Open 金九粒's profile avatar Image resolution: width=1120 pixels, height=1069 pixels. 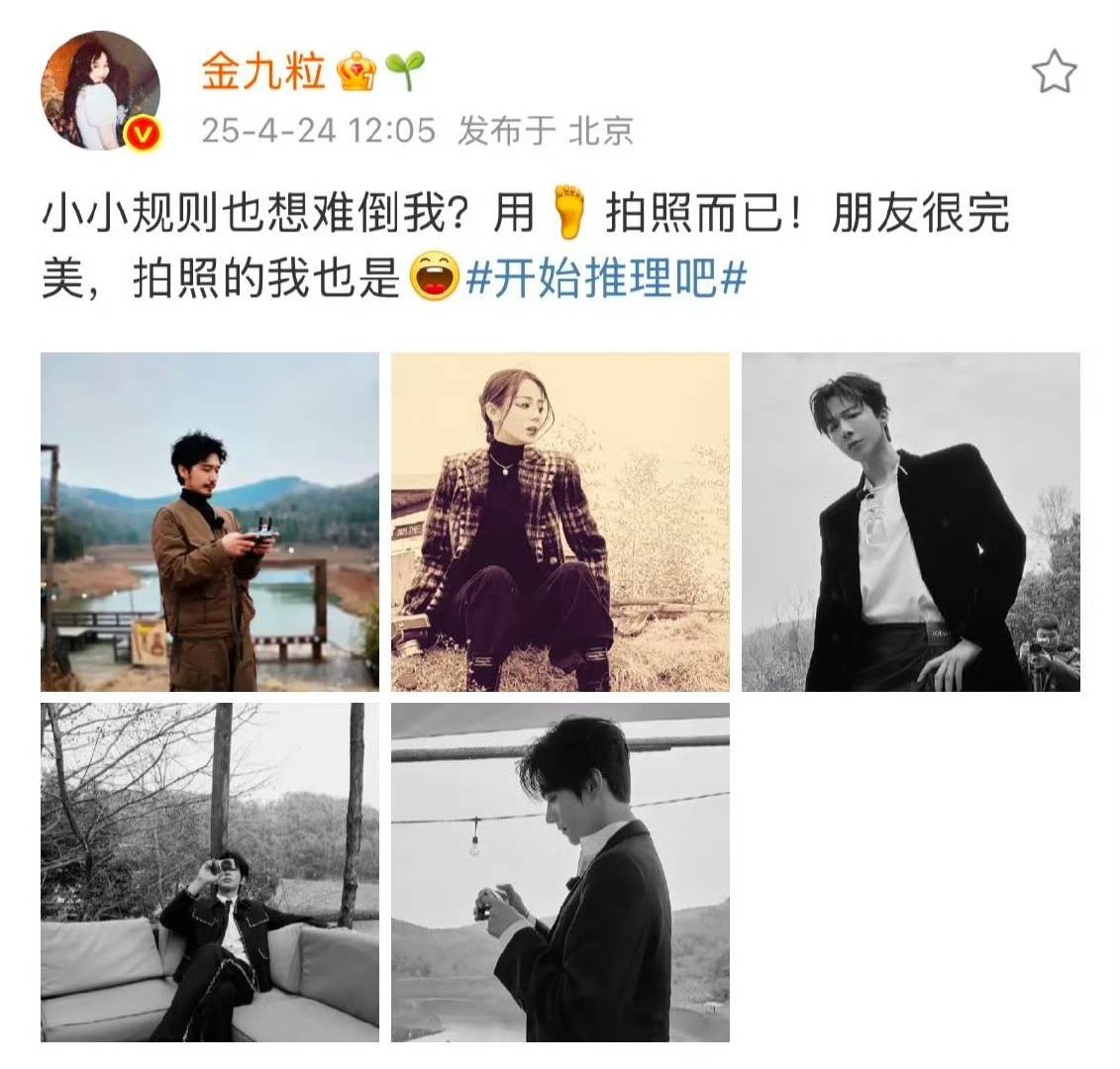tap(100, 90)
